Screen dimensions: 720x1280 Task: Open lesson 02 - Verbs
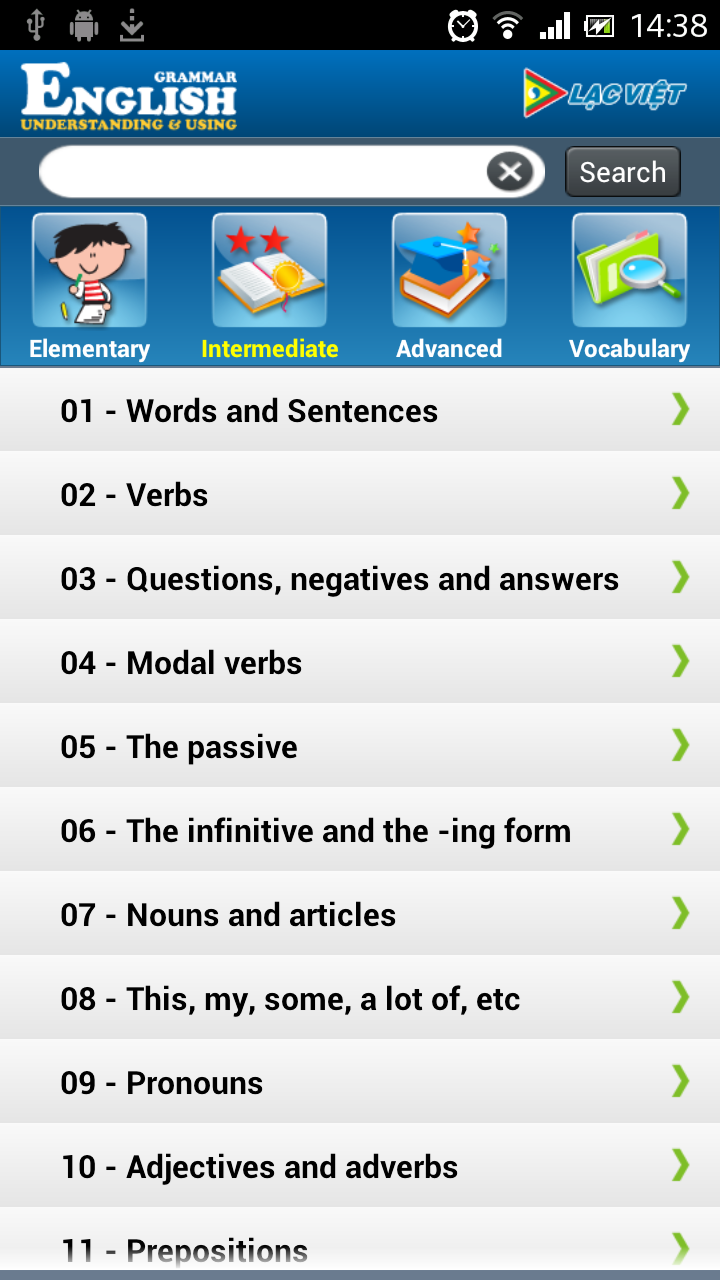click(360, 494)
